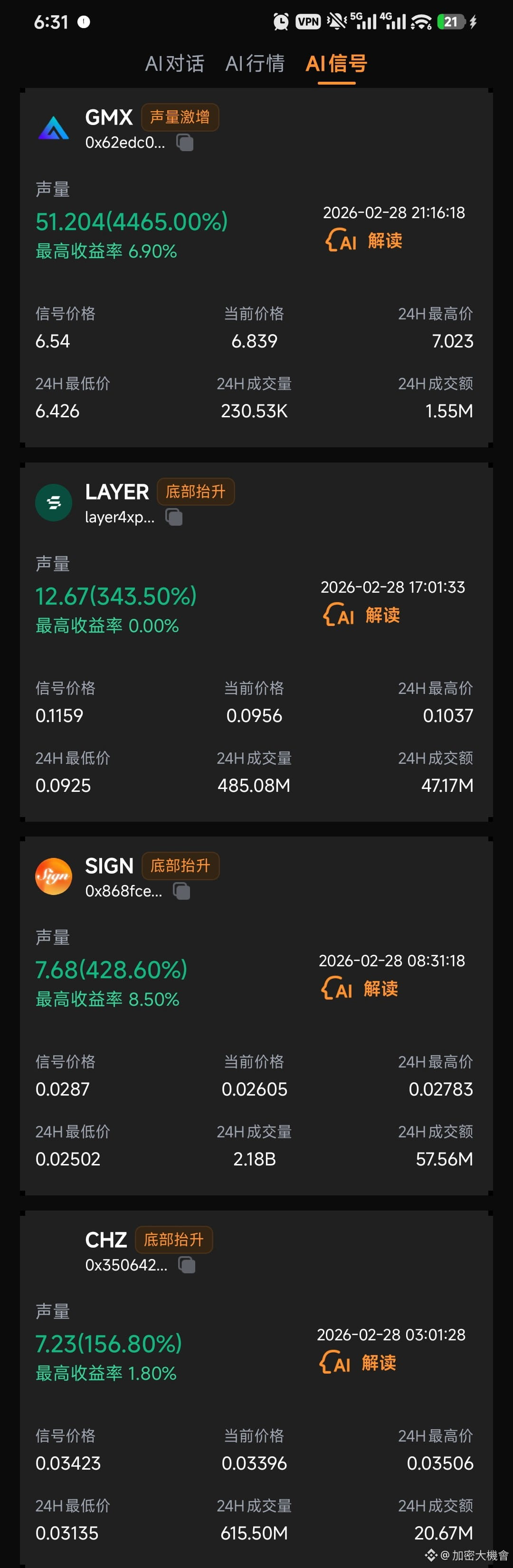View AI解读 for the SIGN signal
This screenshot has width=513, height=1568.
click(x=360, y=989)
